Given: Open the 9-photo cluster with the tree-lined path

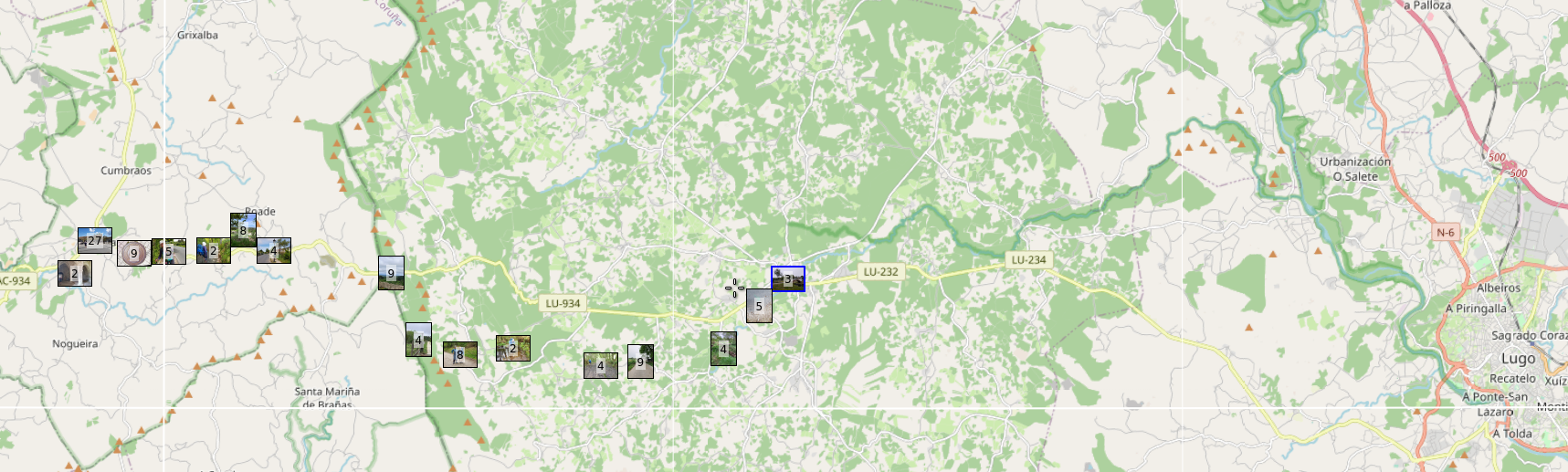Looking at the screenshot, I should 640,361.
